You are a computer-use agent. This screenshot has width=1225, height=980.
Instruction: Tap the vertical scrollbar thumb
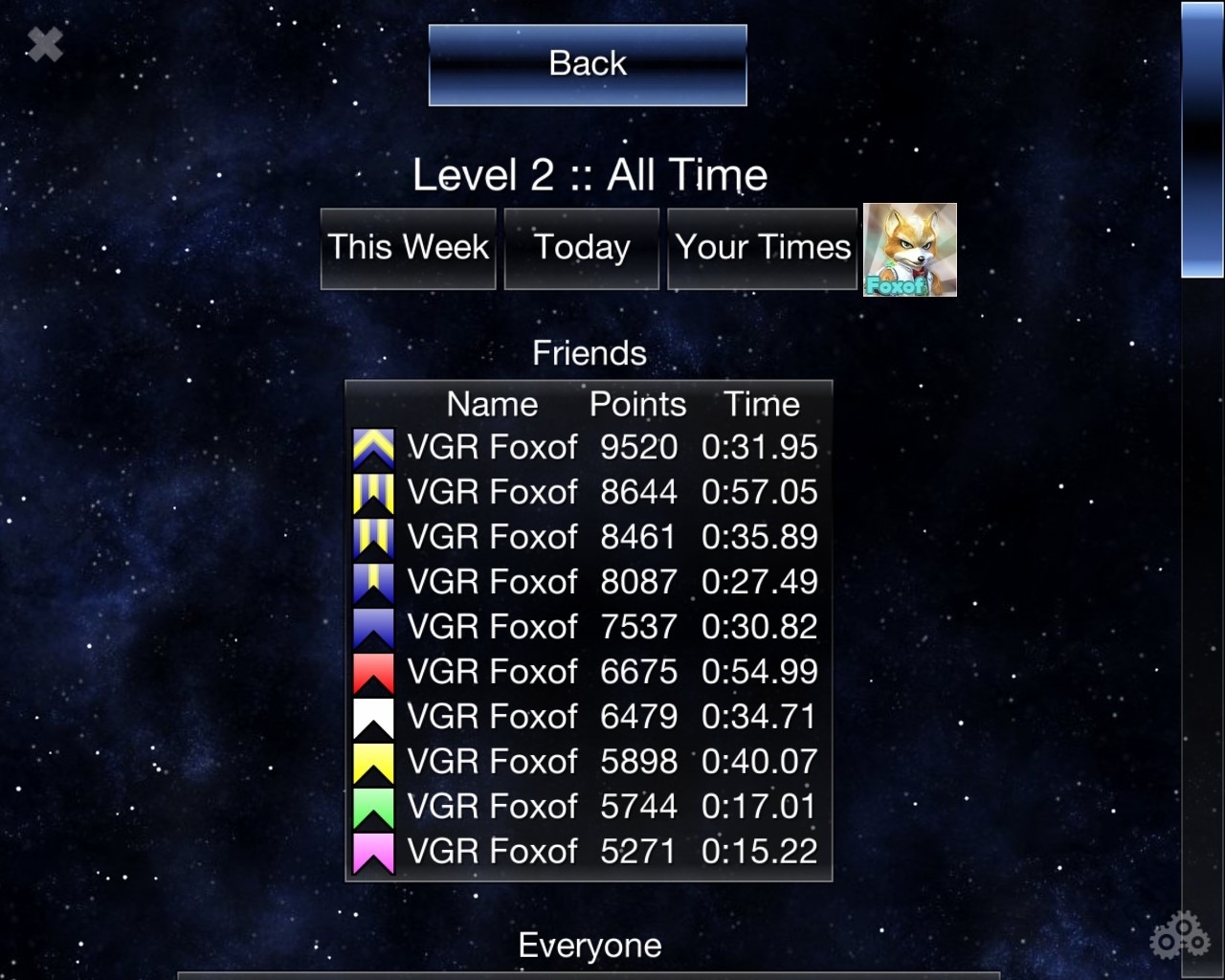[1202, 140]
